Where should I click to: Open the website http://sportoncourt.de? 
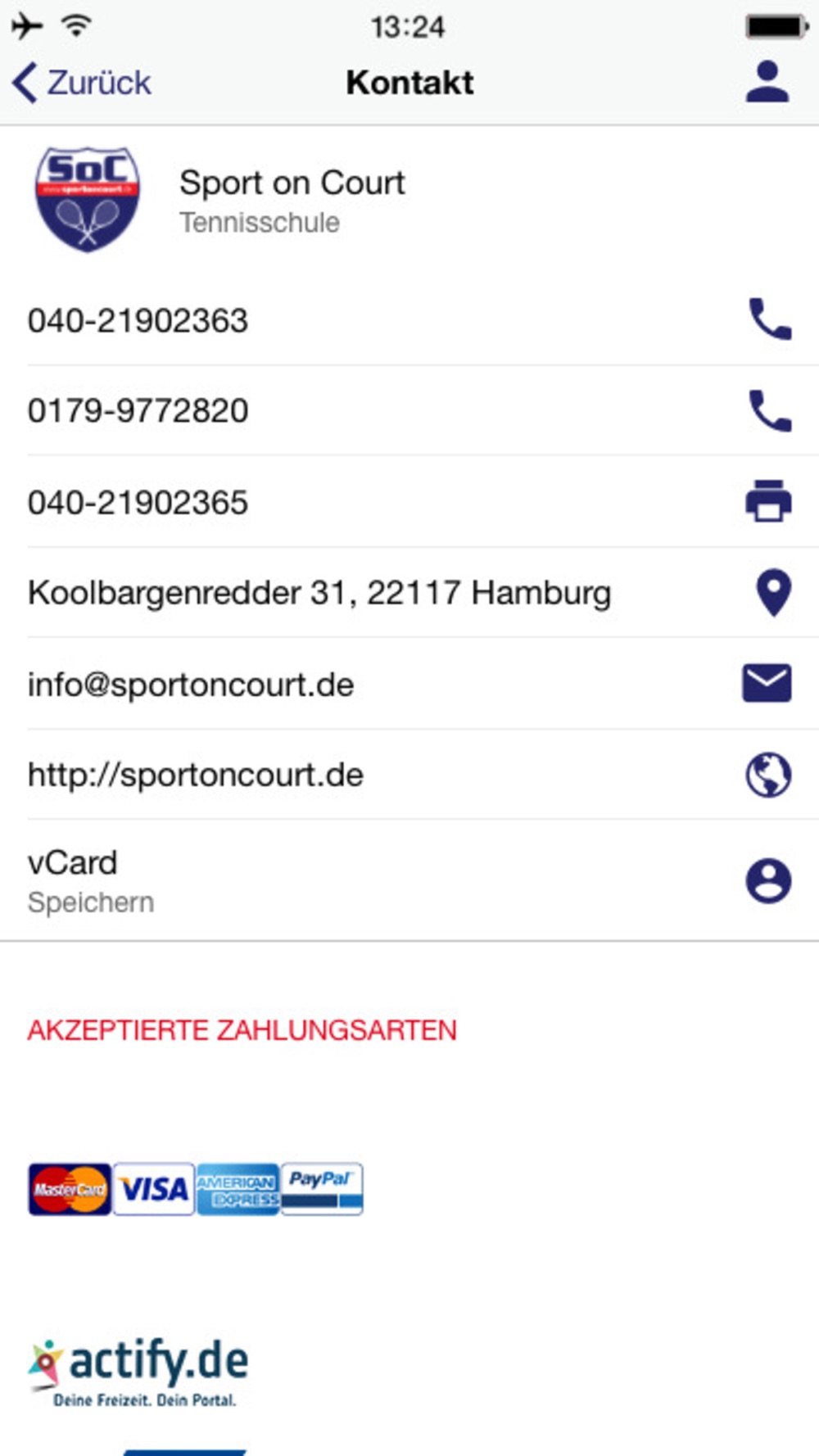(768, 775)
